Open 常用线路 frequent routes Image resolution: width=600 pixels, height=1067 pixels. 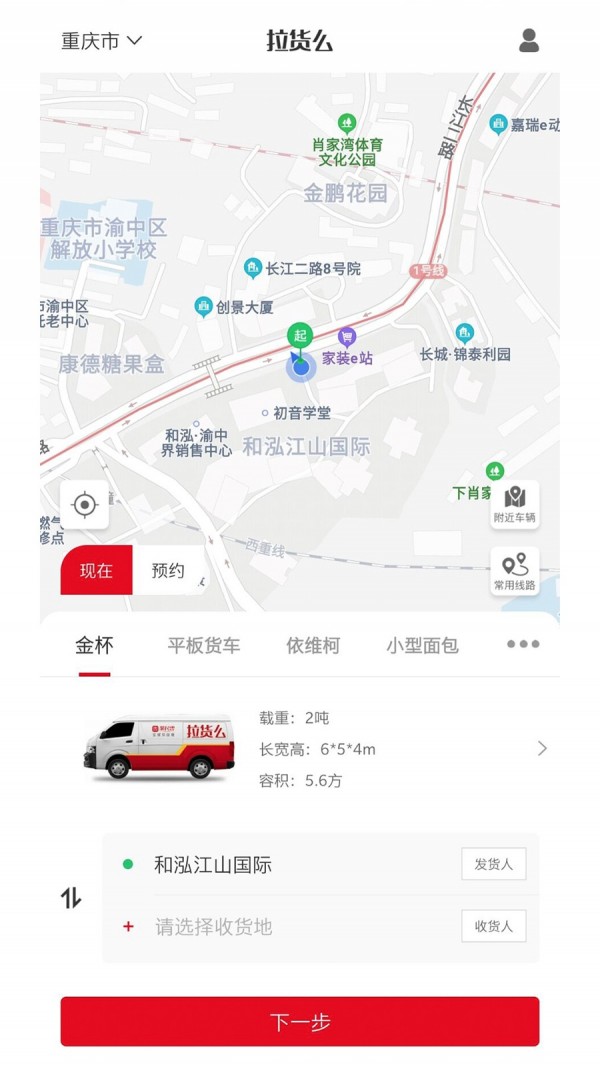click(x=515, y=572)
